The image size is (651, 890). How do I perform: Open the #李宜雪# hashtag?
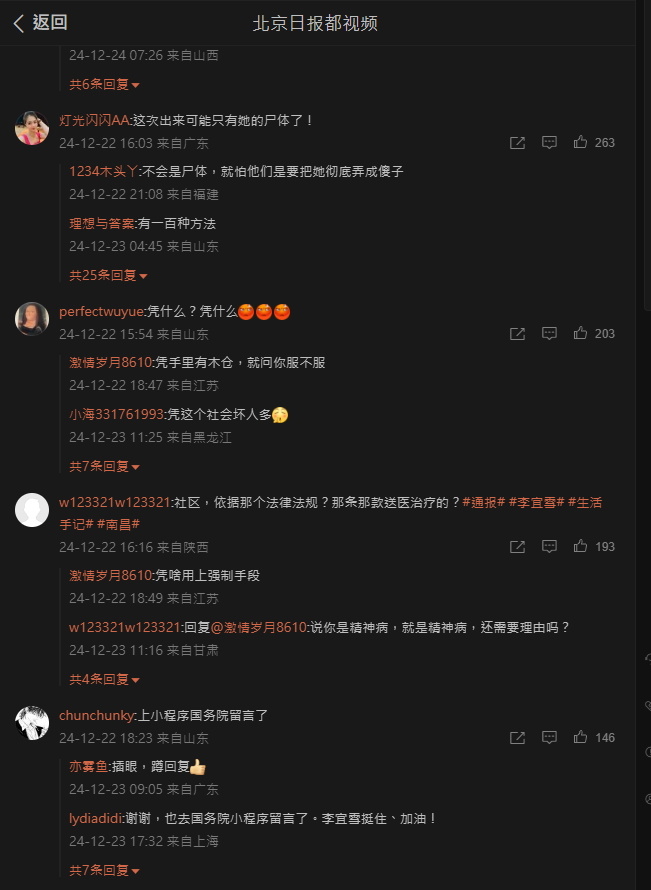537,502
